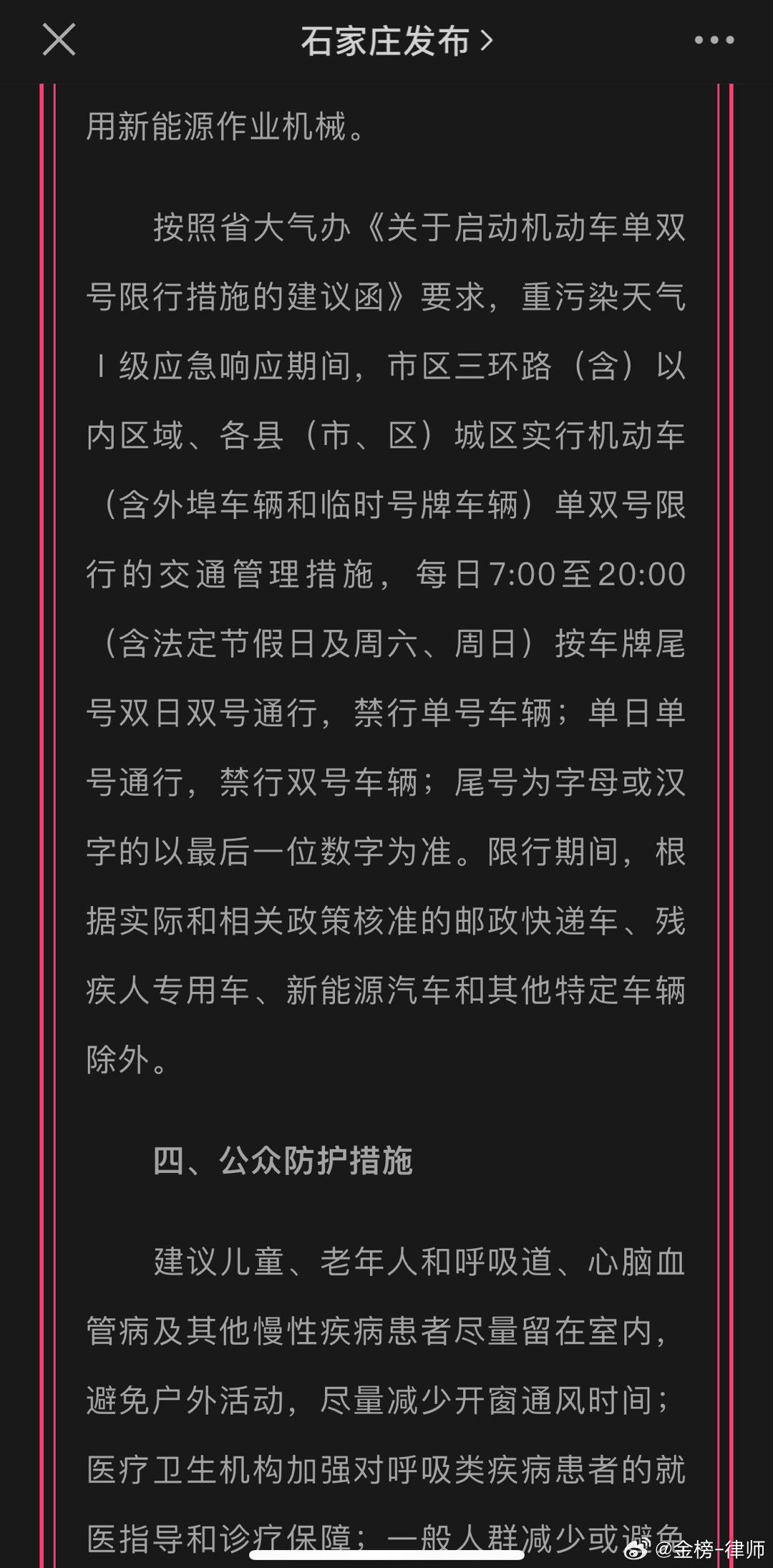This screenshot has height=1568, width=773.
Task: Open the three-dot overflow menu
Action: point(714,40)
